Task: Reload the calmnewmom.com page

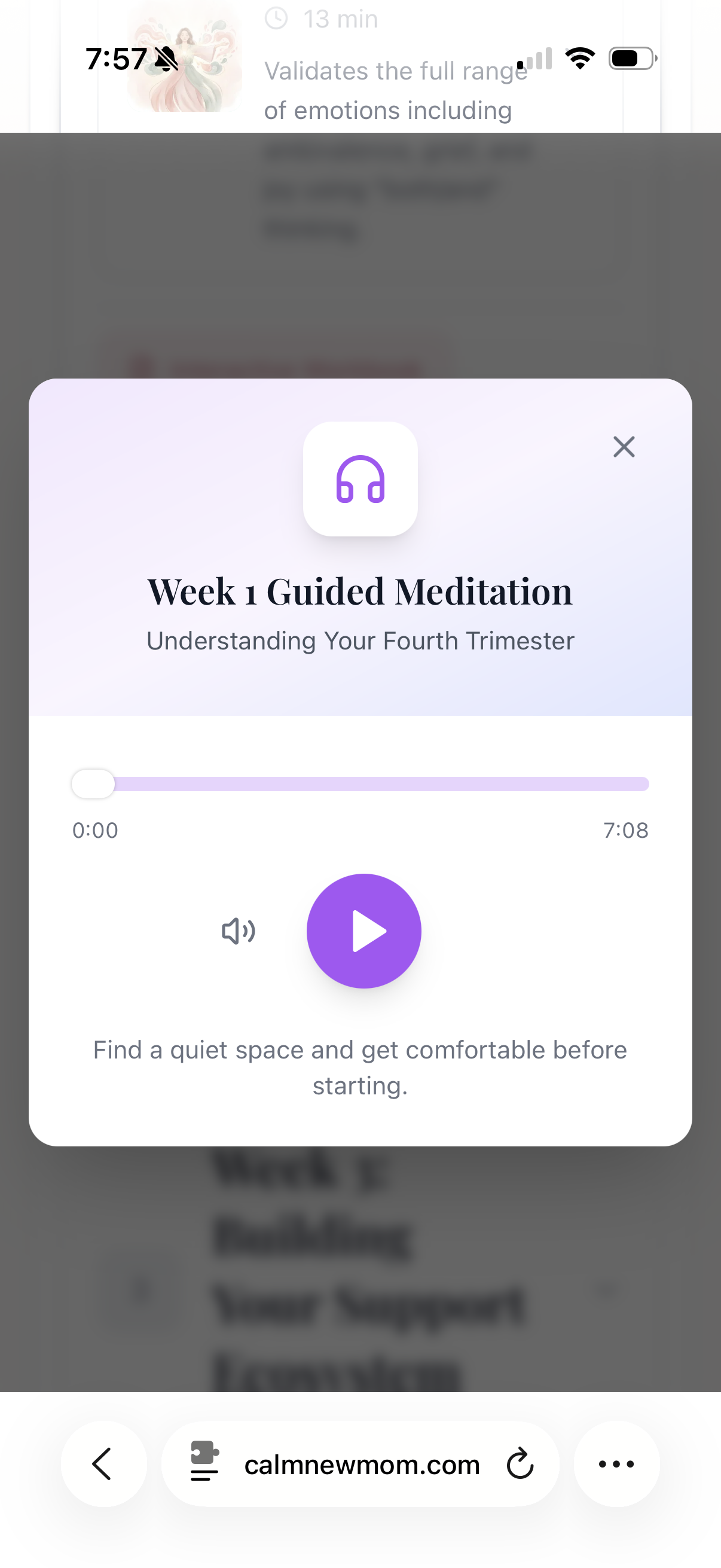Action: coord(520,1464)
